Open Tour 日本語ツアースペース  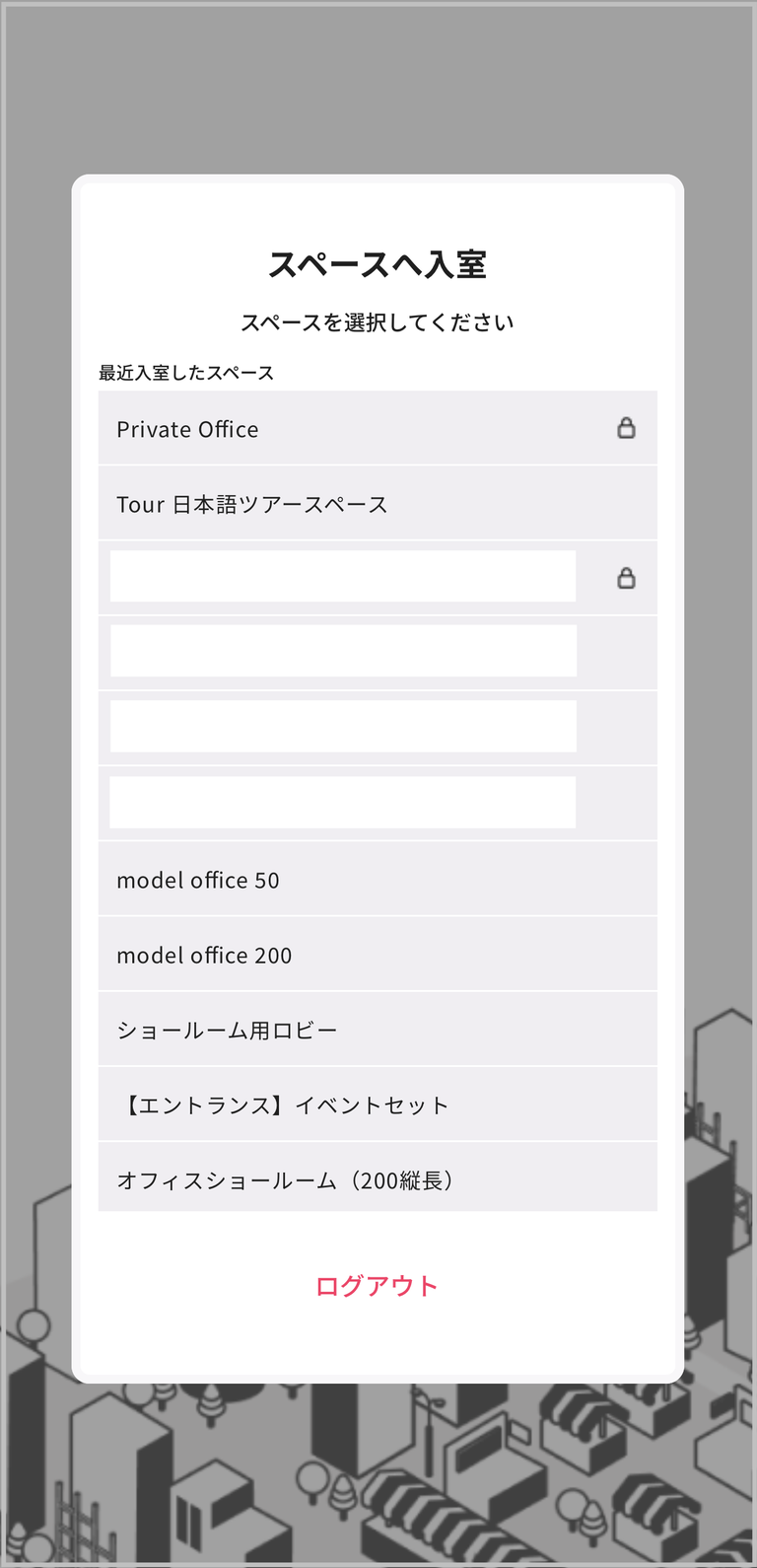[x=378, y=503]
